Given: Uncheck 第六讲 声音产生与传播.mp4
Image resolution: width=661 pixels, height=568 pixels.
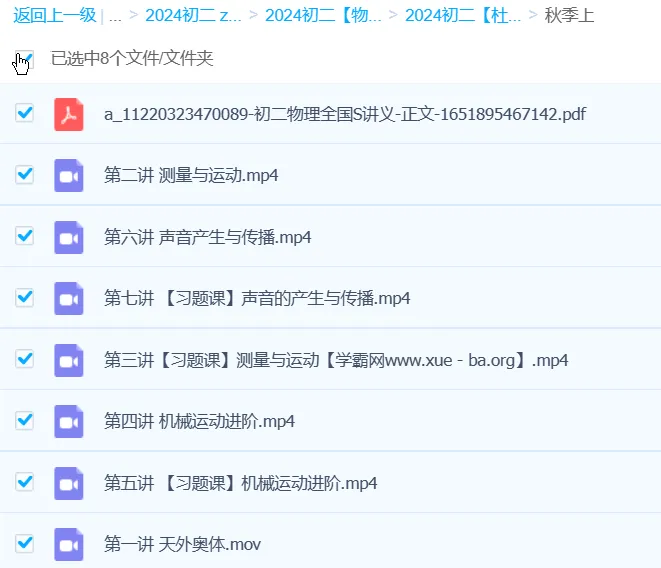Looking at the screenshot, I should coord(25,236).
